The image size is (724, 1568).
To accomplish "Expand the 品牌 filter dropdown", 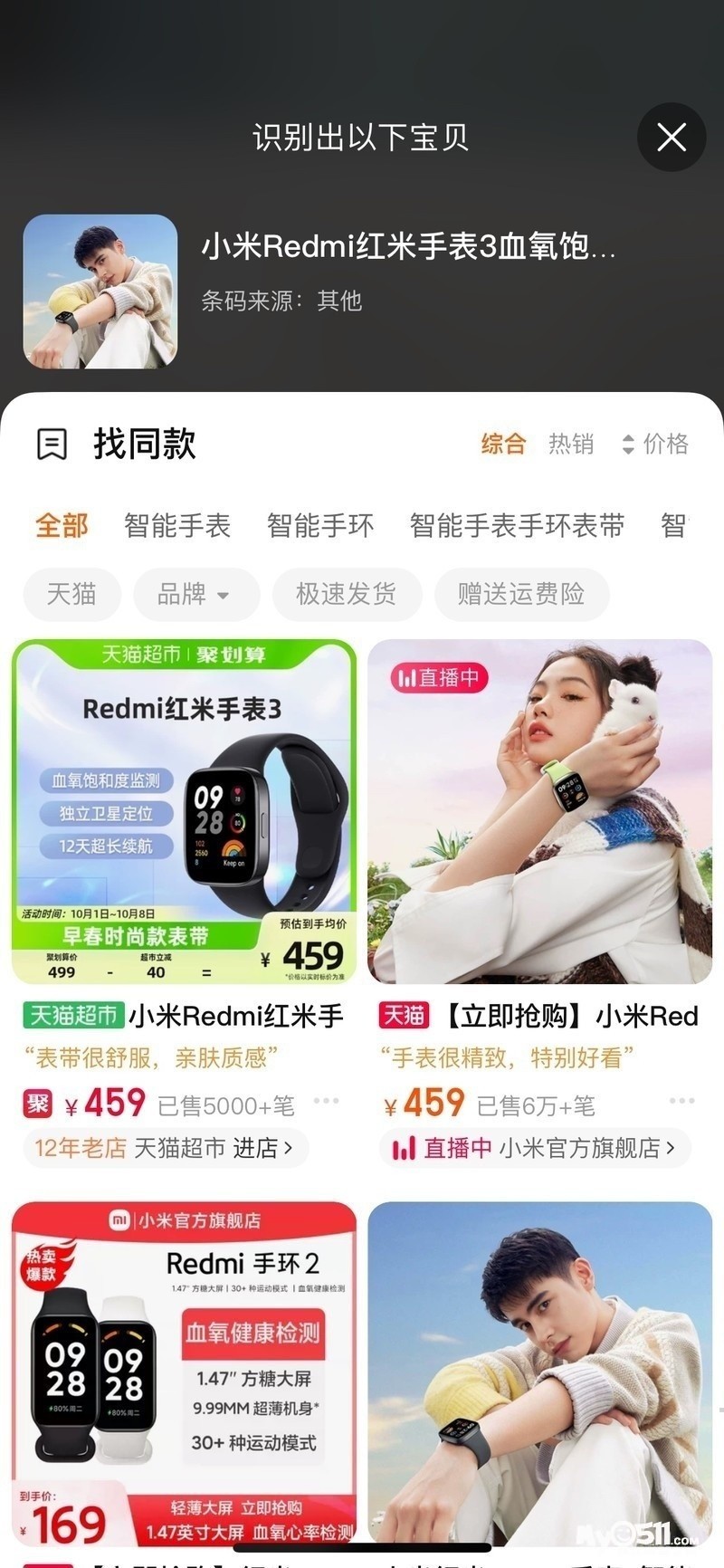I will coord(195,594).
